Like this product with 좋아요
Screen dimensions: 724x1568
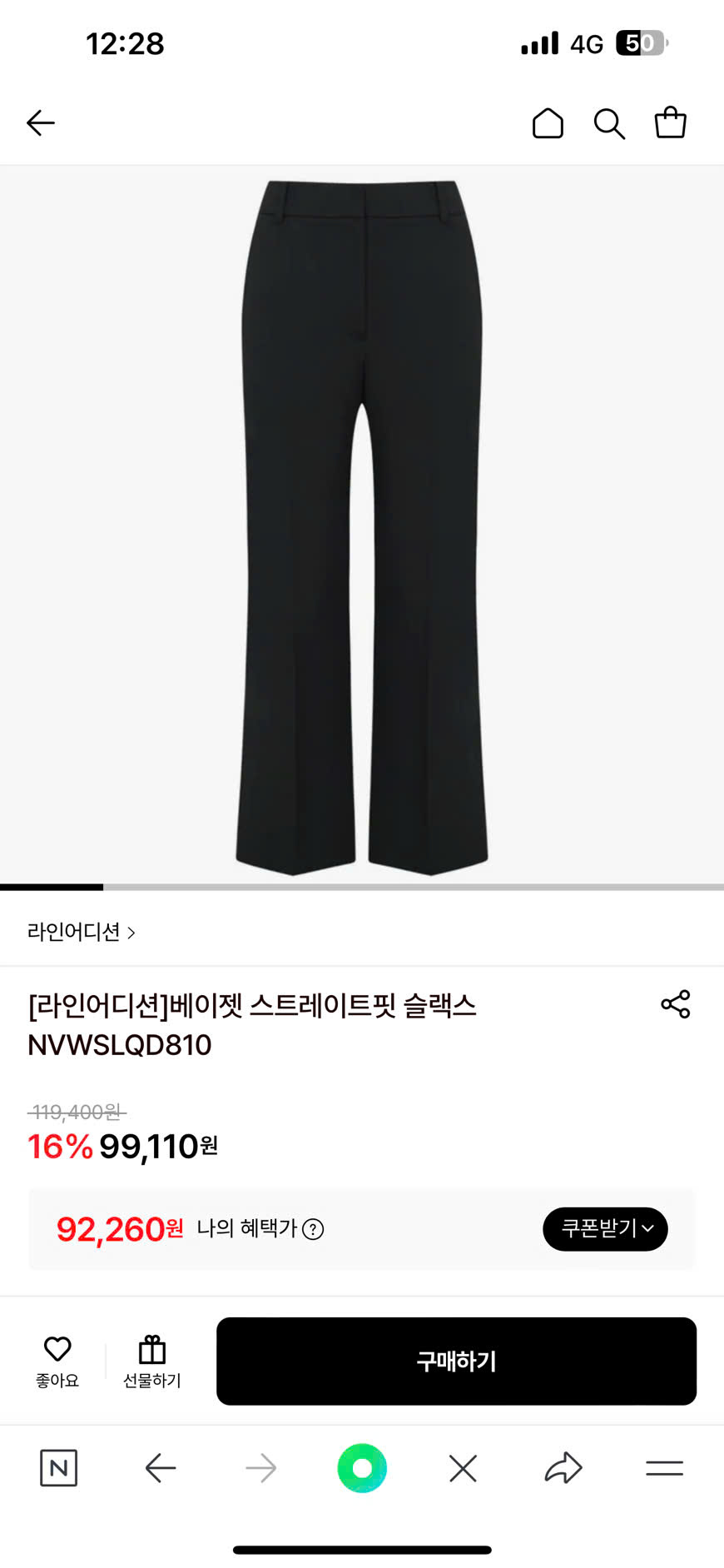57,1361
